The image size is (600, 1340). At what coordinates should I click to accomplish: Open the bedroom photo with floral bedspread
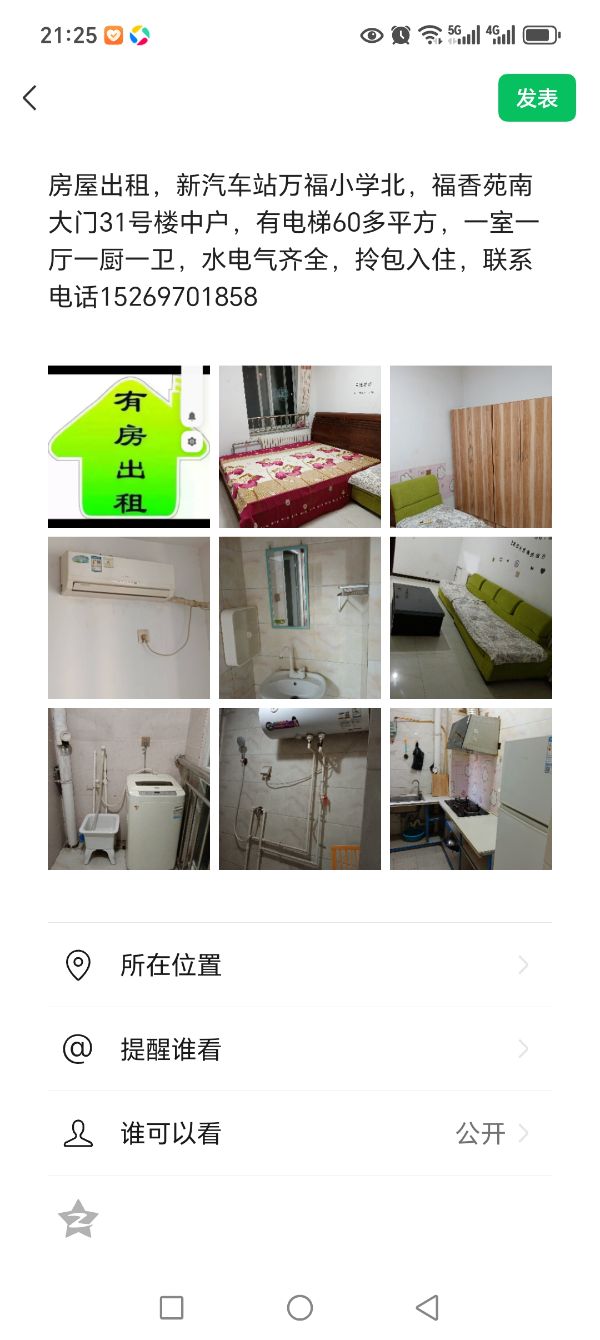[300, 446]
